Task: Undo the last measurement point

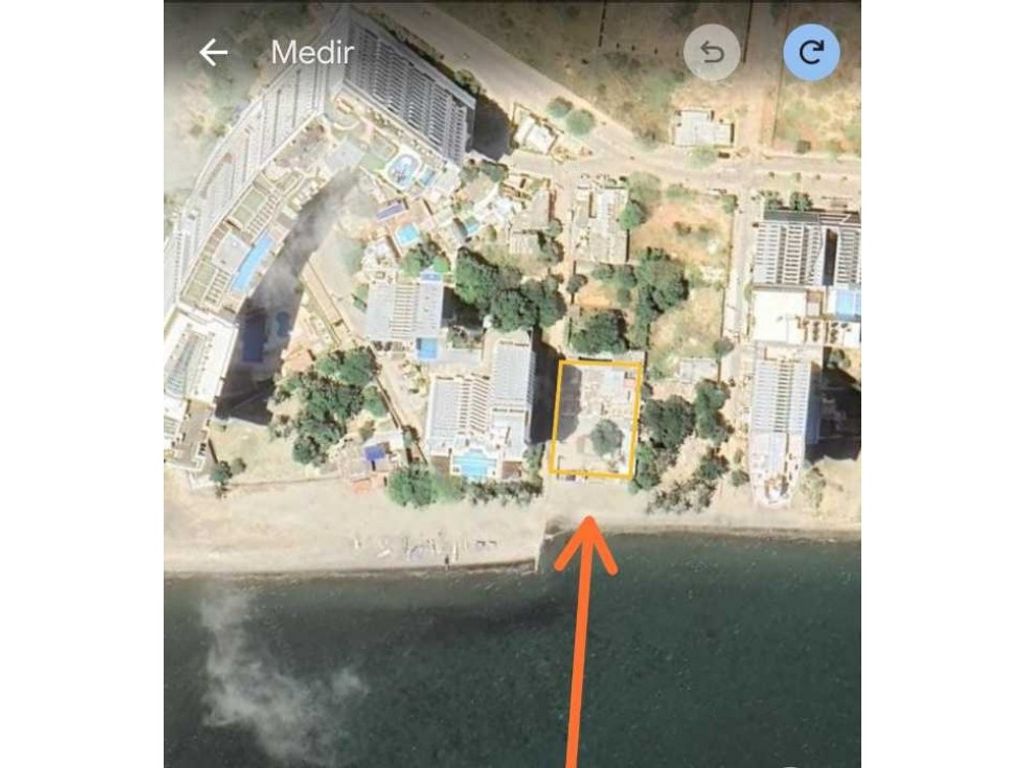Action: click(712, 53)
